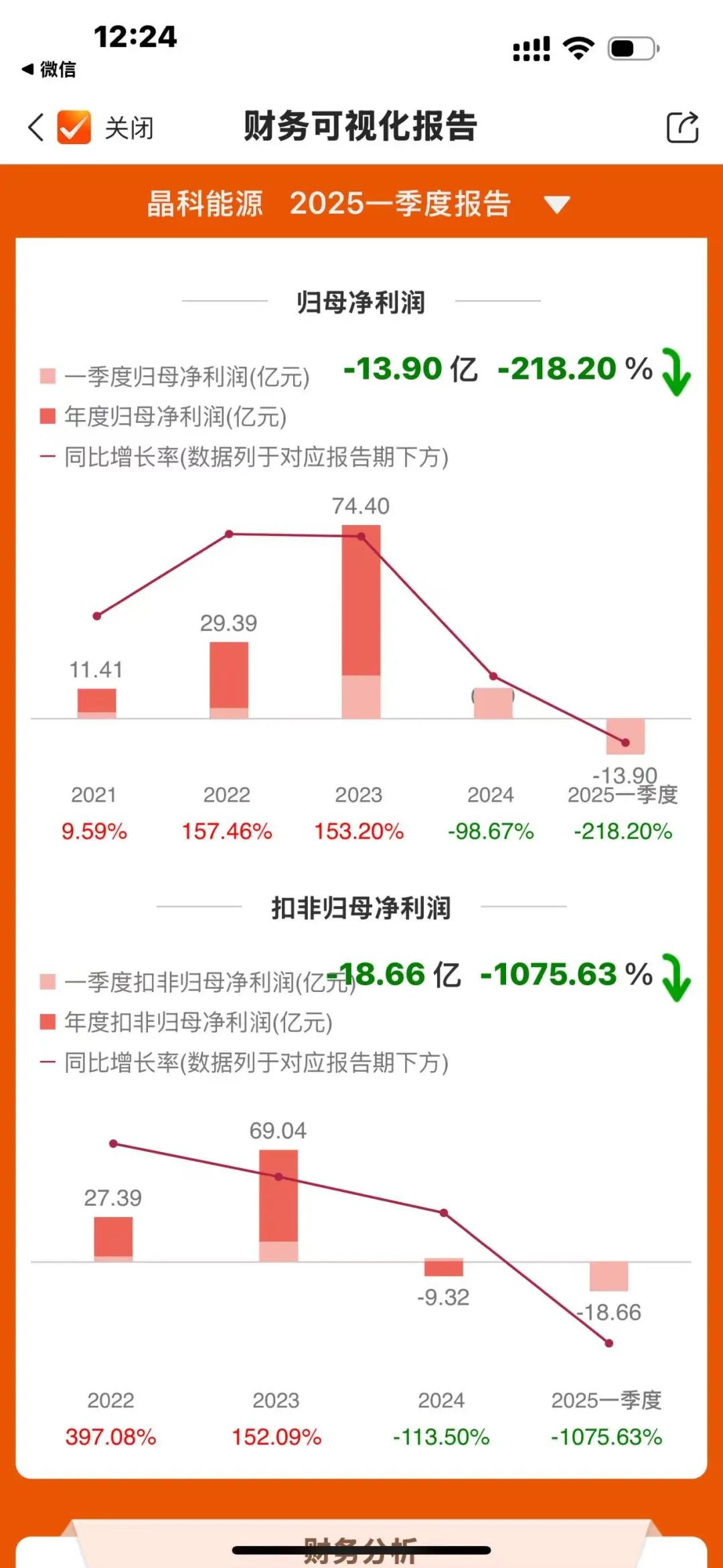Expand the 2025一季度报告 period dropdown
This screenshot has width=723, height=1568.
click(x=556, y=204)
